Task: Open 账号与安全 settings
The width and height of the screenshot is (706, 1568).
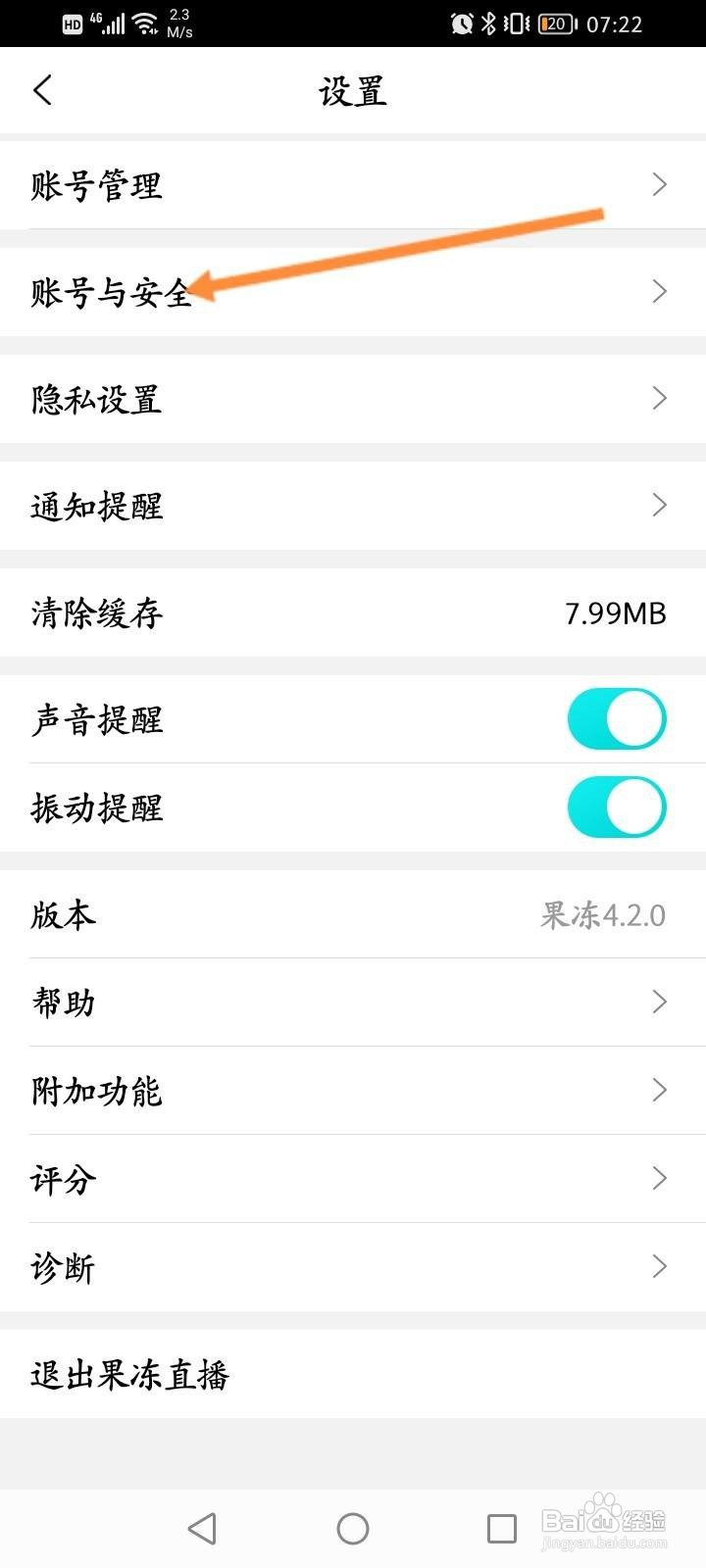Action: point(353,292)
